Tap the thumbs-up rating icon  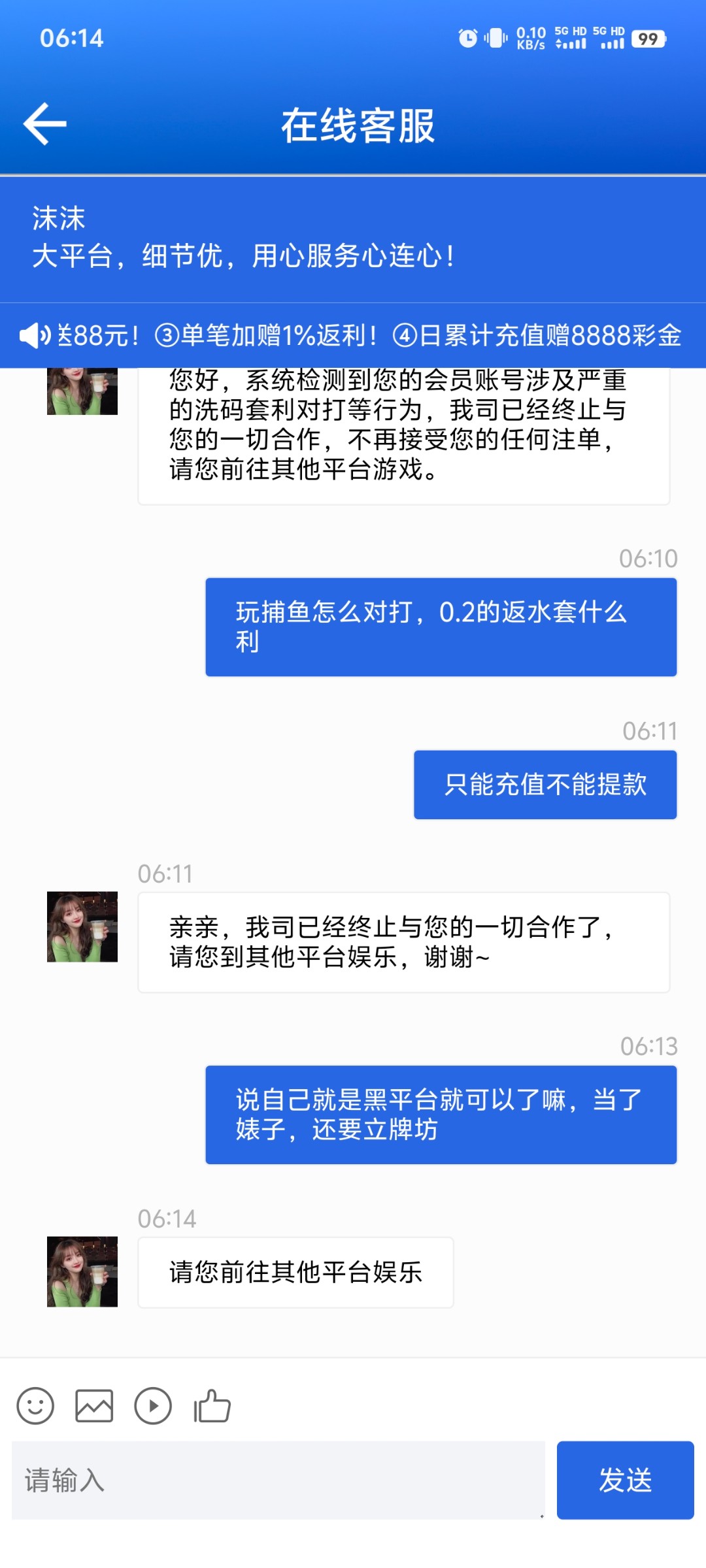211,1408
